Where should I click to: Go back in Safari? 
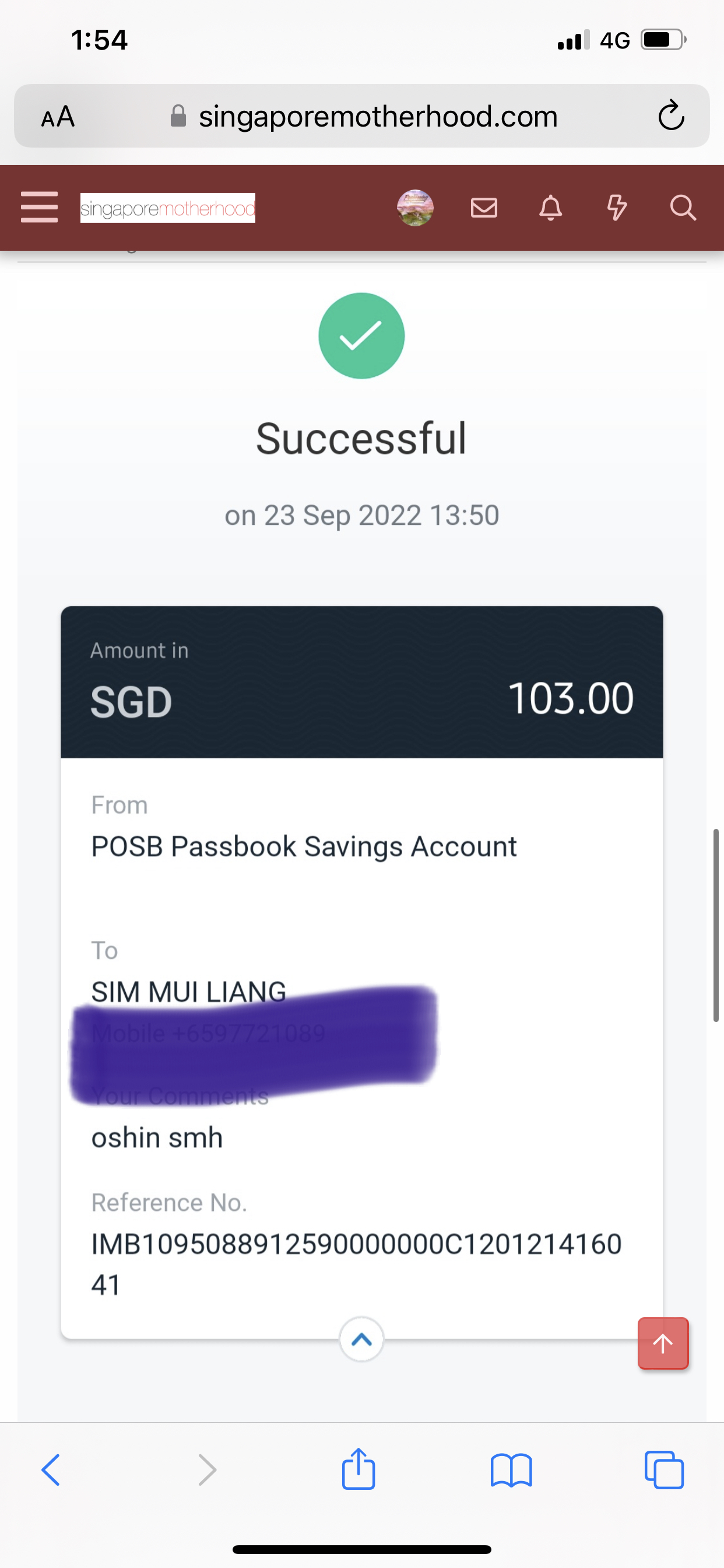click(x=51, y=1470)
